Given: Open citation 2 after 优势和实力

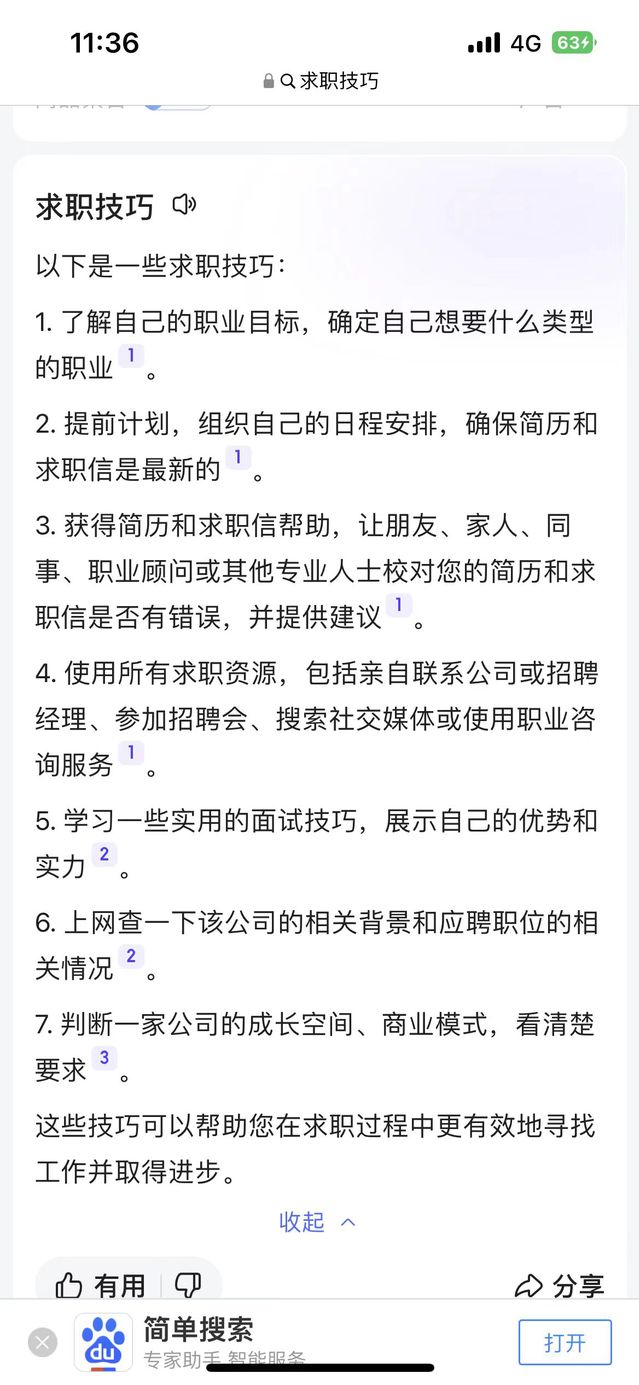Looking at the screenshot, I should tap(104, 854).
